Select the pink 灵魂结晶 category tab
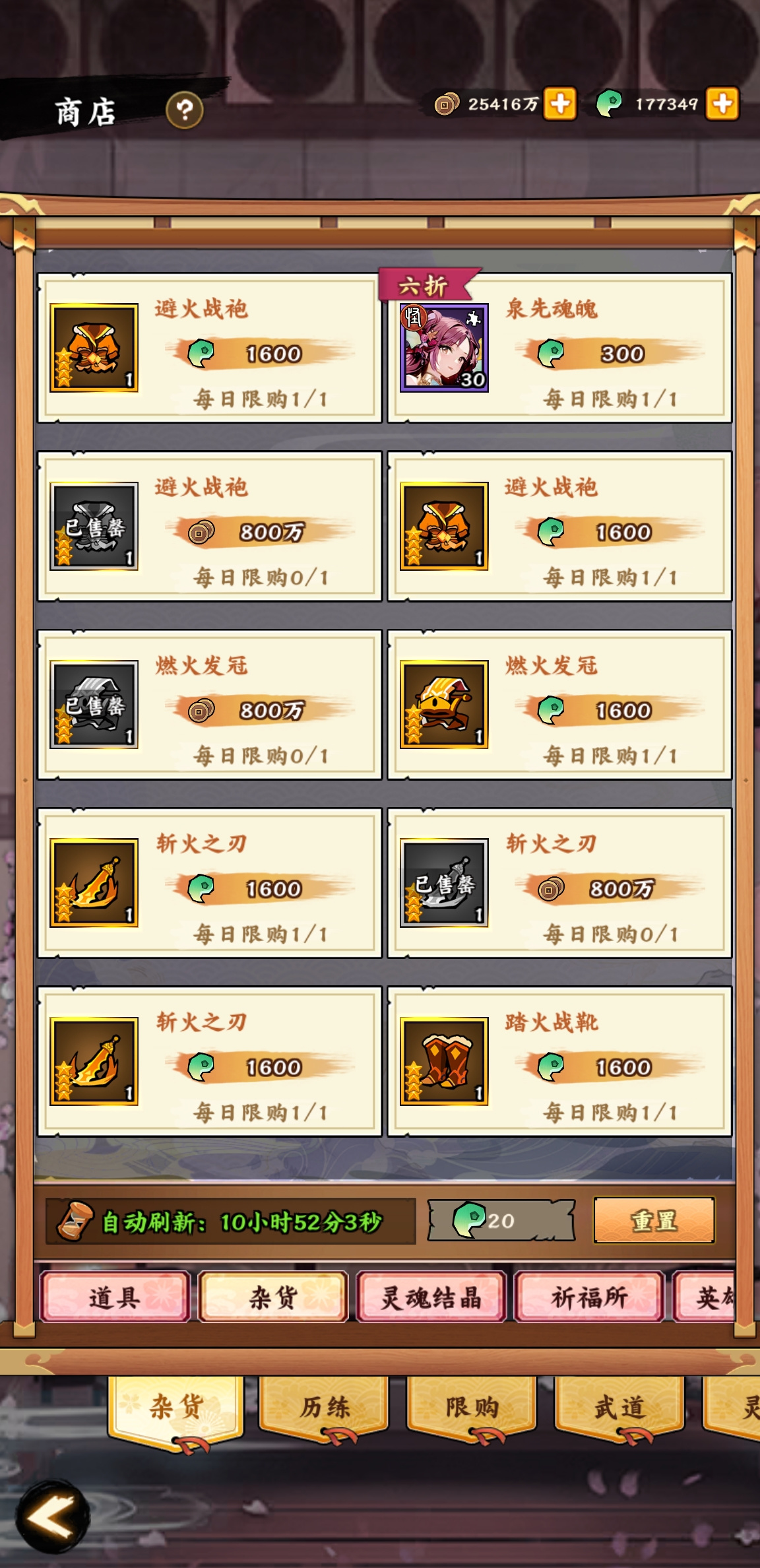Image resolution: width=760 pixels, height=1568 pixels. (431, 1297)
